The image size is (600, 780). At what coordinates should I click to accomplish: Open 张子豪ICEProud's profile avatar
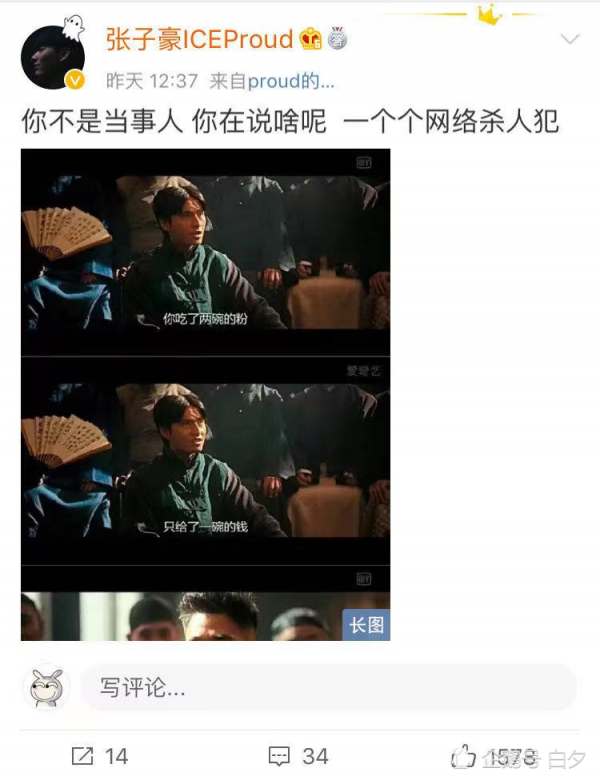(x=52, y=57)
